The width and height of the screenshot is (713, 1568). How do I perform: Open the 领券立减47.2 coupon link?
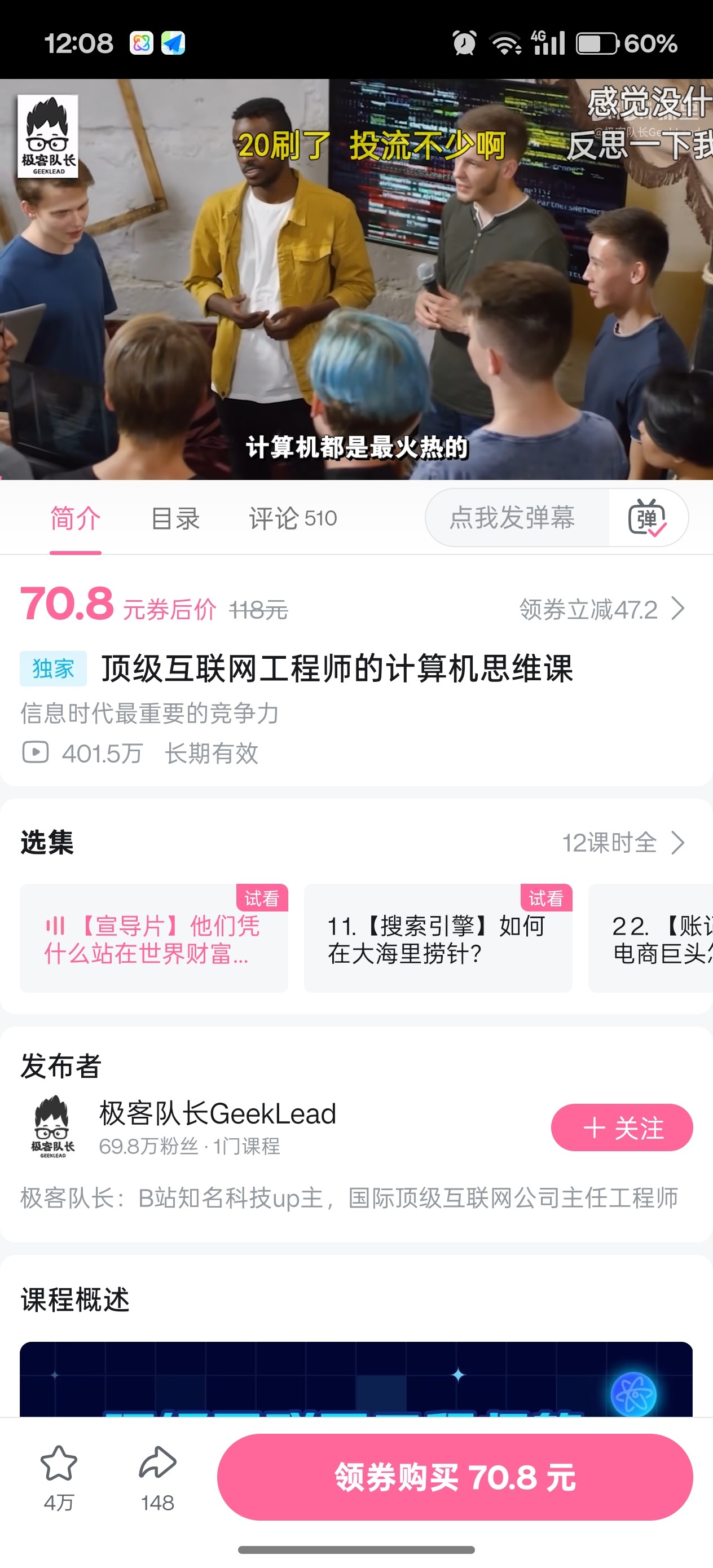coord(601,609)
